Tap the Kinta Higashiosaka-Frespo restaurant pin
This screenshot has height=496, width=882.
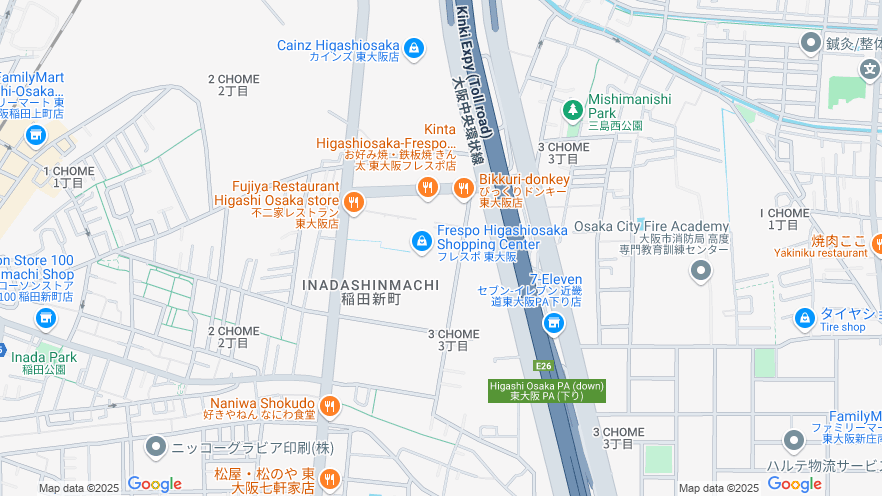point(428,187)
